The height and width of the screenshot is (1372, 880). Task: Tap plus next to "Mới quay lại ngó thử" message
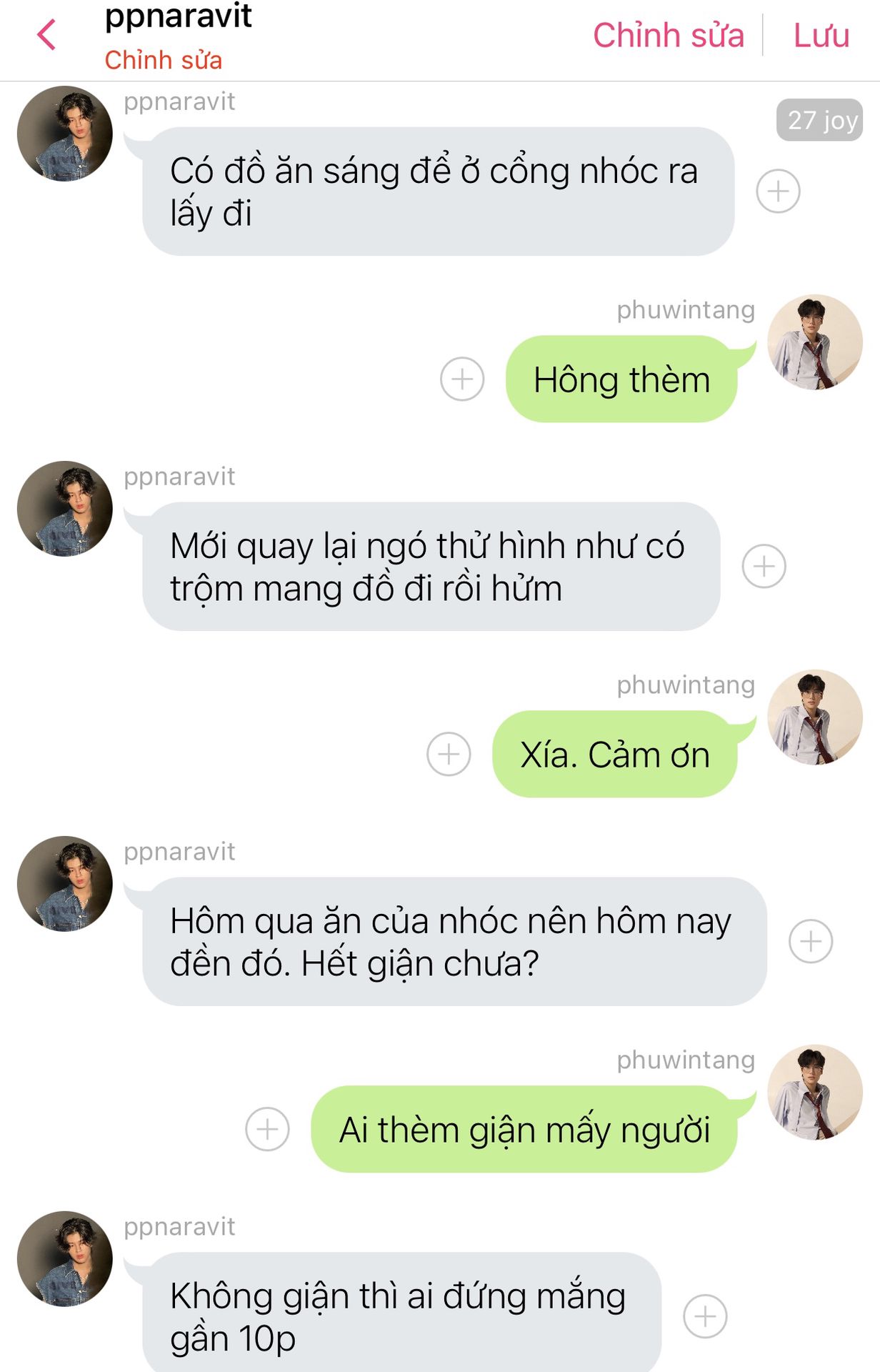(764, 566)
